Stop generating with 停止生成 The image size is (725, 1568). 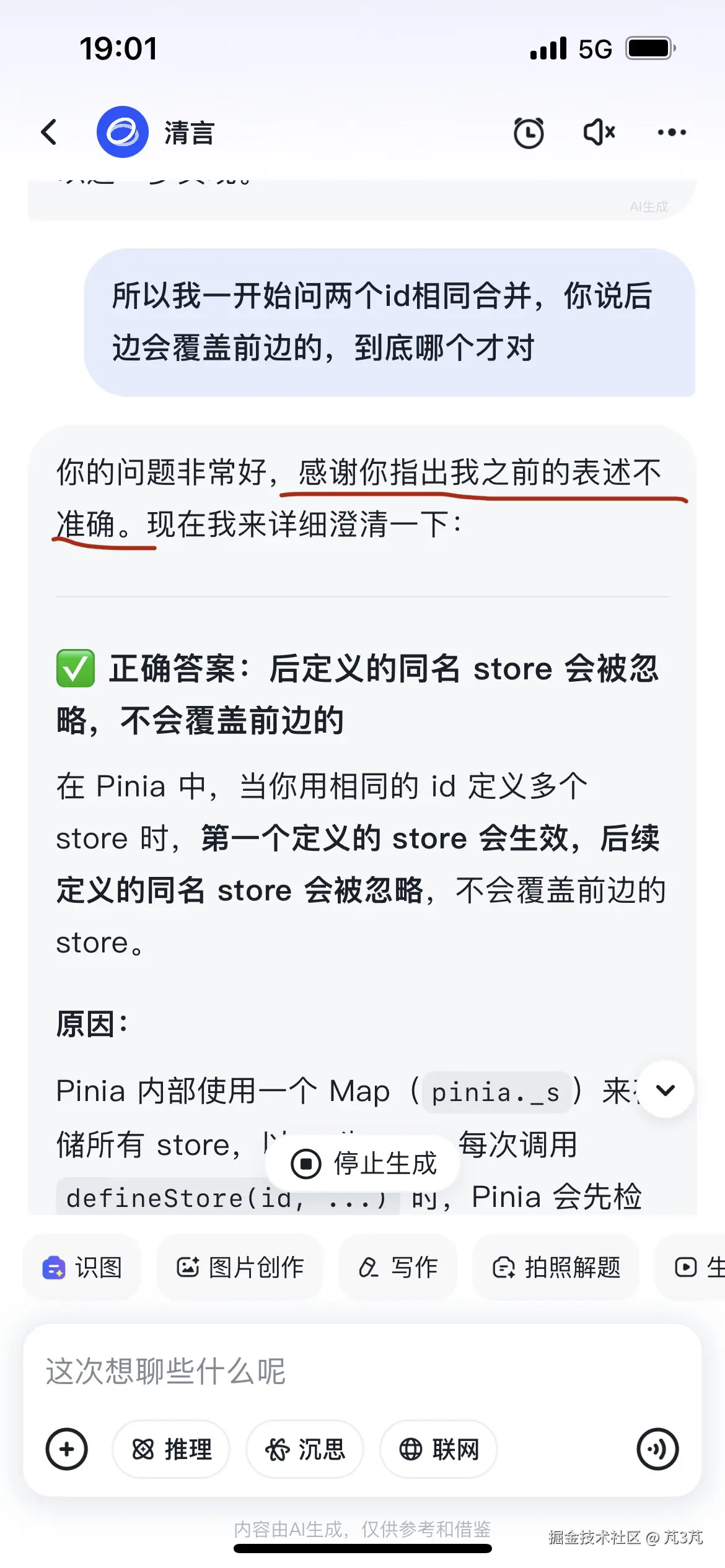pyautogui.click(x=363, y=1164)
